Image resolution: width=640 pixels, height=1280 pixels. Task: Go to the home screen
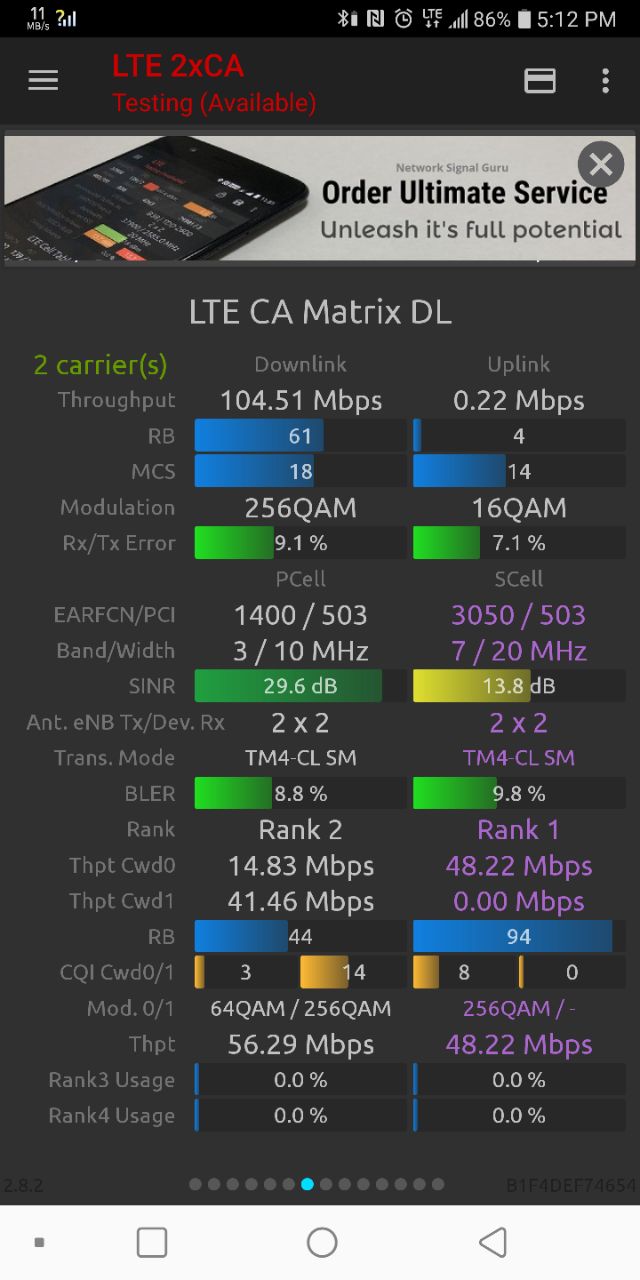[322, 1242]
